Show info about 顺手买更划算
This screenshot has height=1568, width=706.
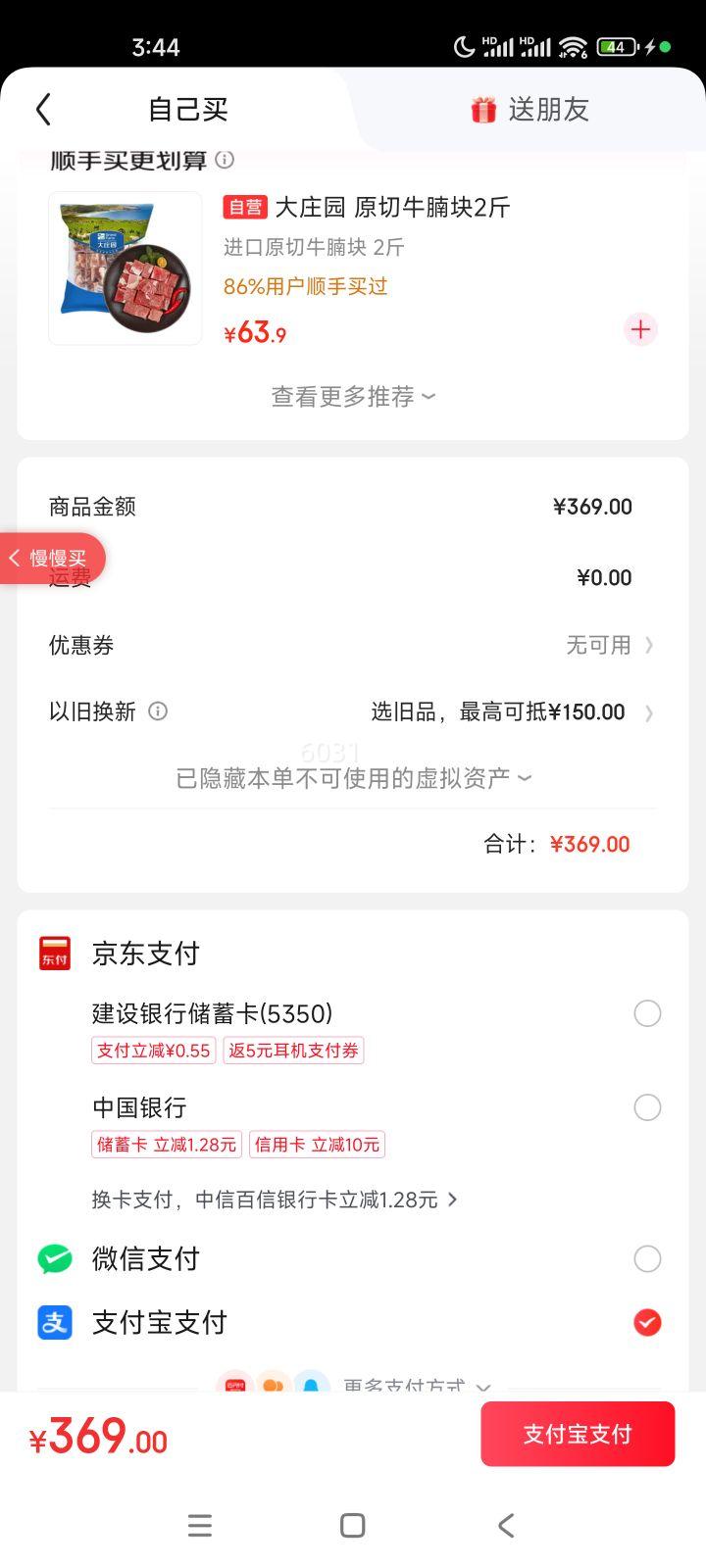point(225,159)
